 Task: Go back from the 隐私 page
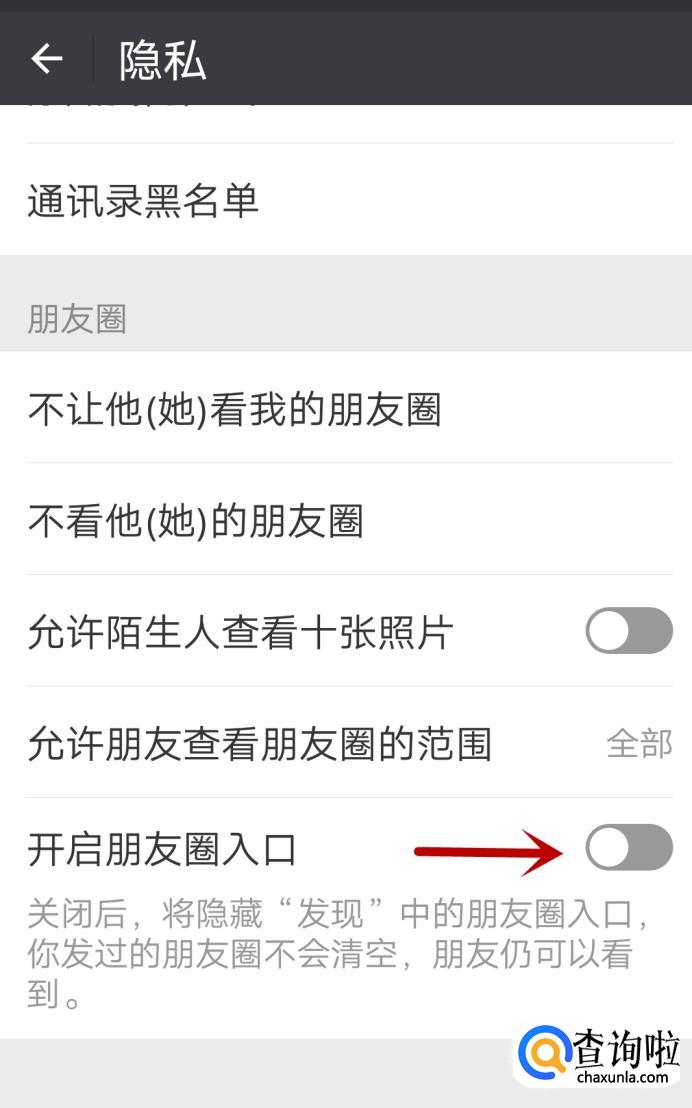[x=46, y=60]
